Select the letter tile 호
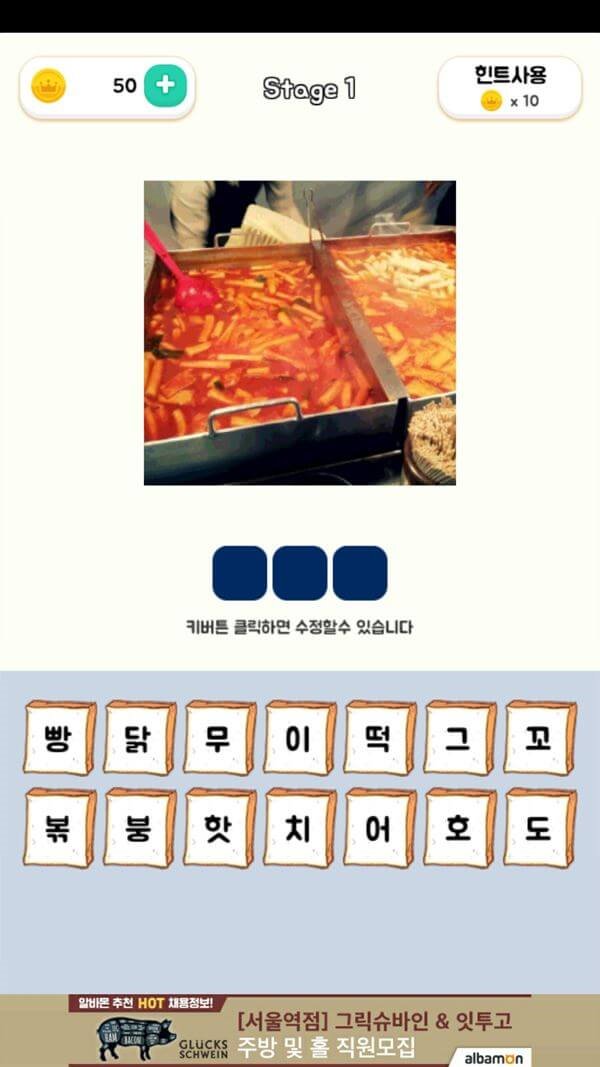The image size is (600, 1067). point(459,828)
